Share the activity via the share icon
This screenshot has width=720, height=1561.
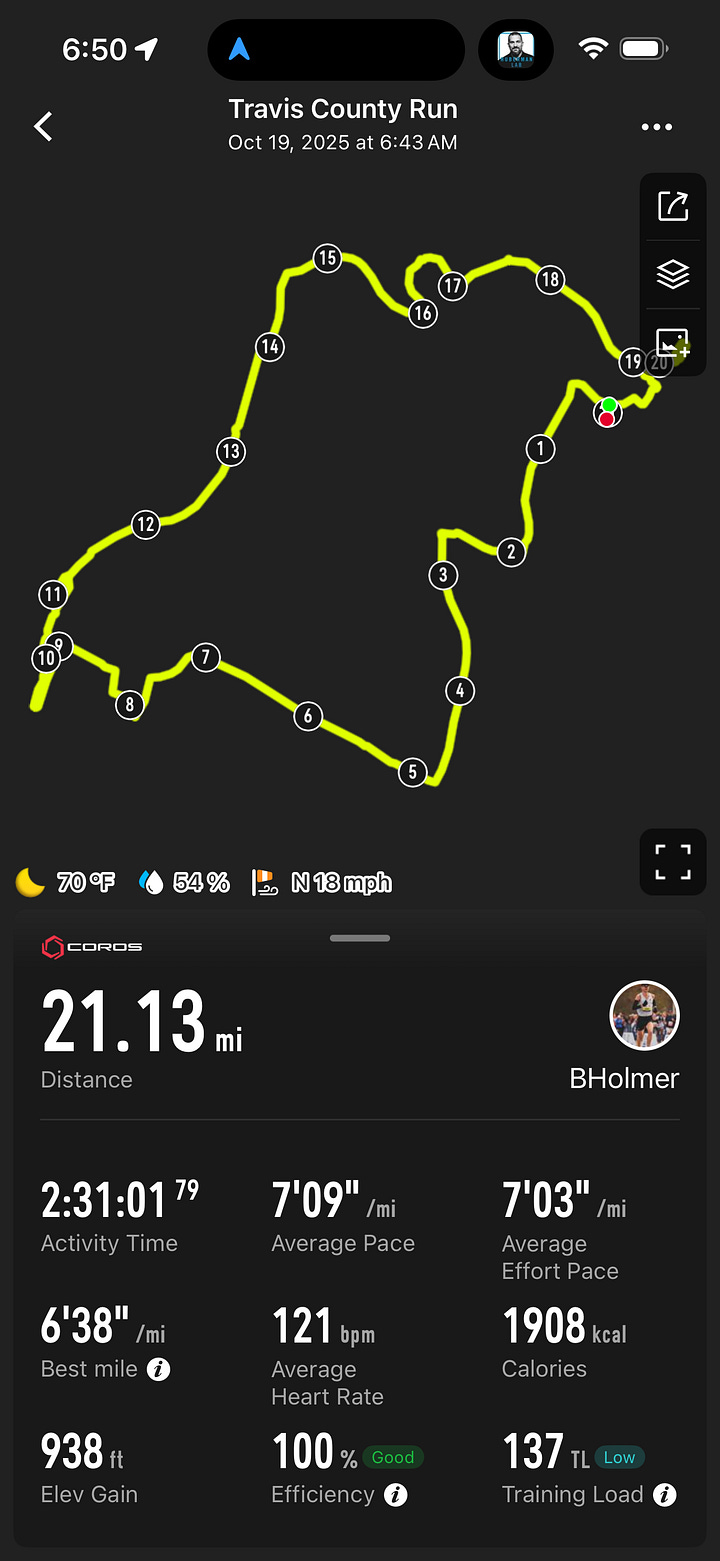pyautogui.click(x=673, y=207)
